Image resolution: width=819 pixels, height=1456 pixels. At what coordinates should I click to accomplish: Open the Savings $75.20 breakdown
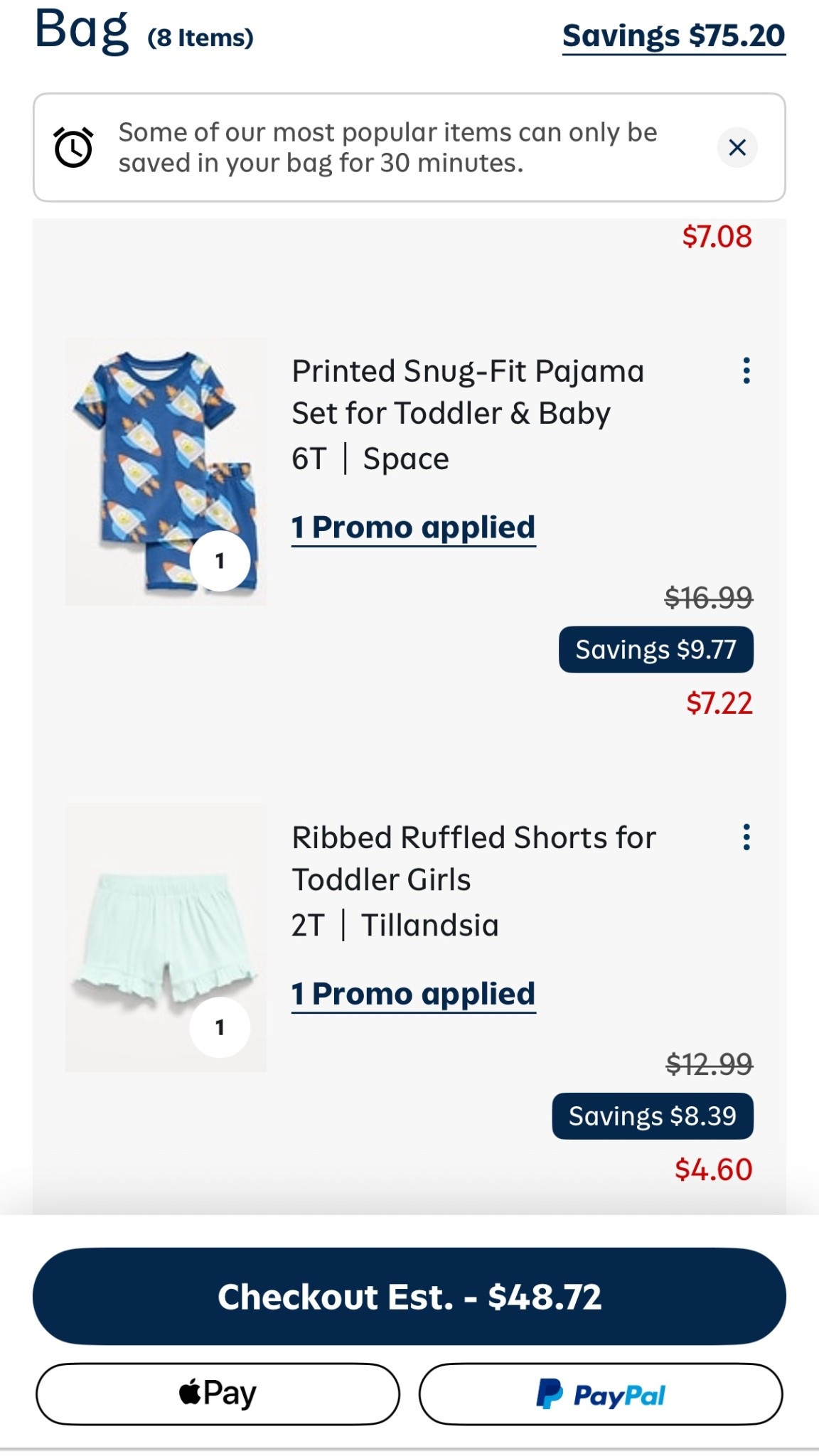[x=671, y=32]
